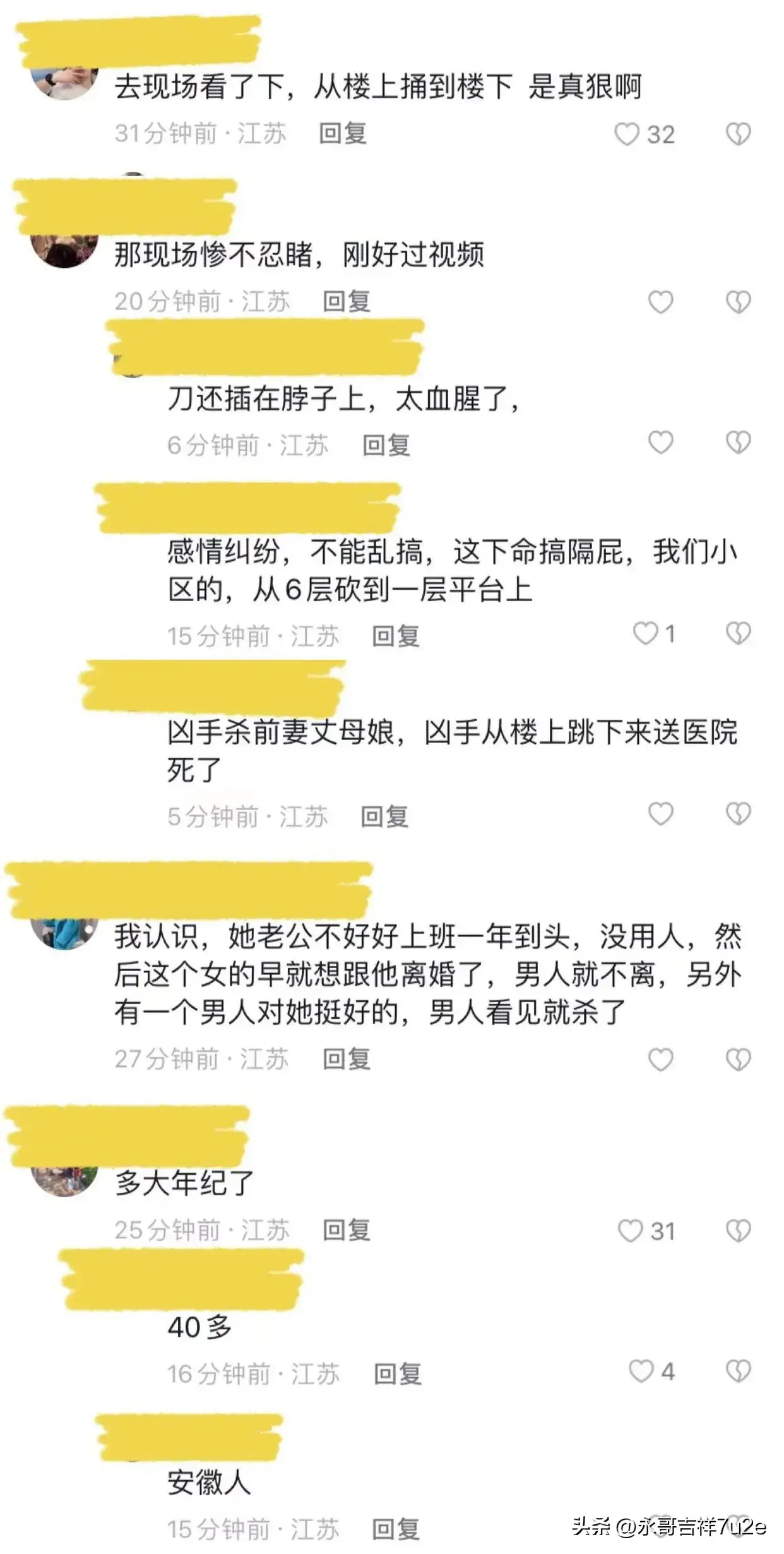Like the '感情纠纷' comment with 1 like

coord(645,633)
